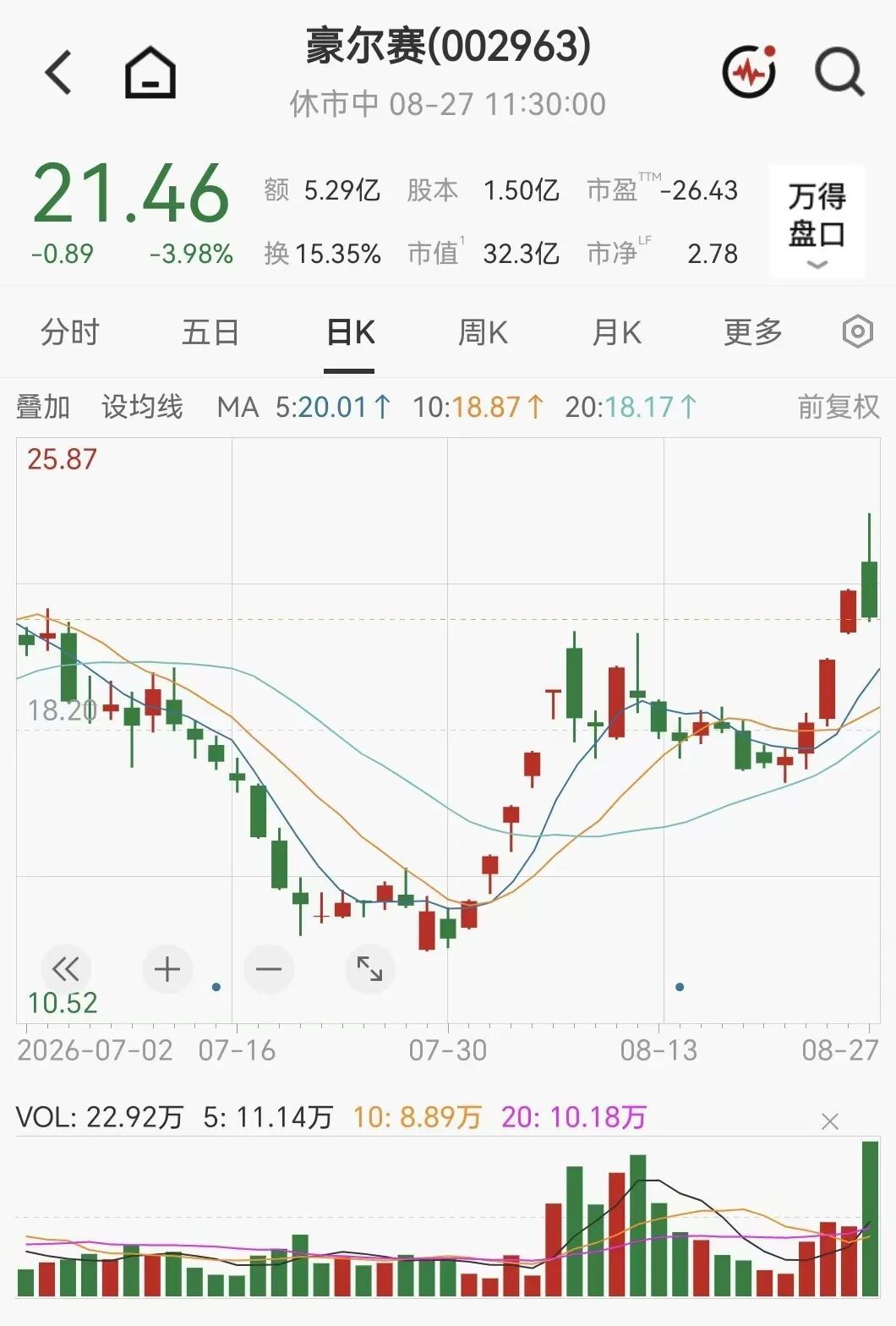Tap 叠加 to overlay another stock

(43, 407)
